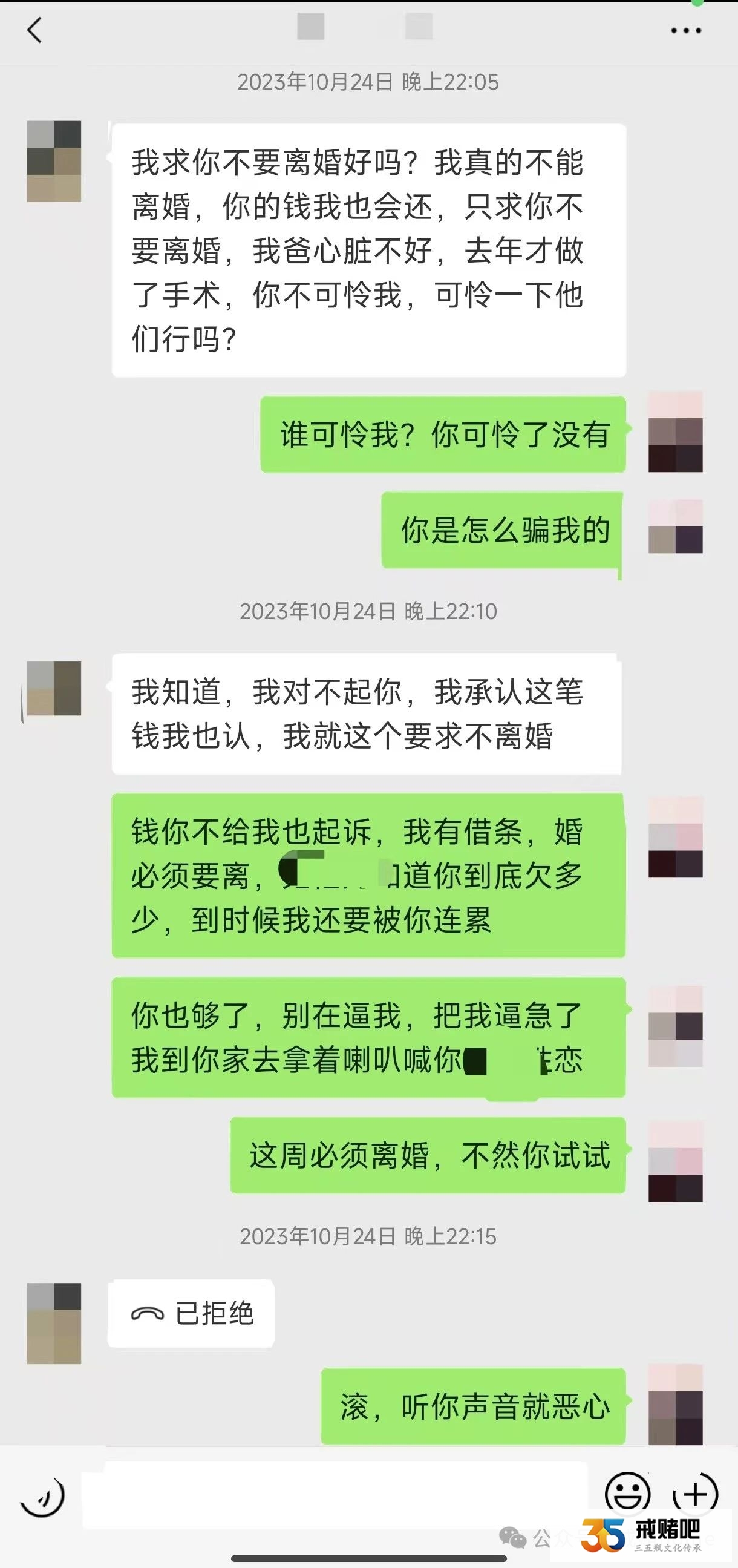The image size is (738, 1568).
Task: Open contact avatar beside 已拒绝 message
Action: (54, 1323)
